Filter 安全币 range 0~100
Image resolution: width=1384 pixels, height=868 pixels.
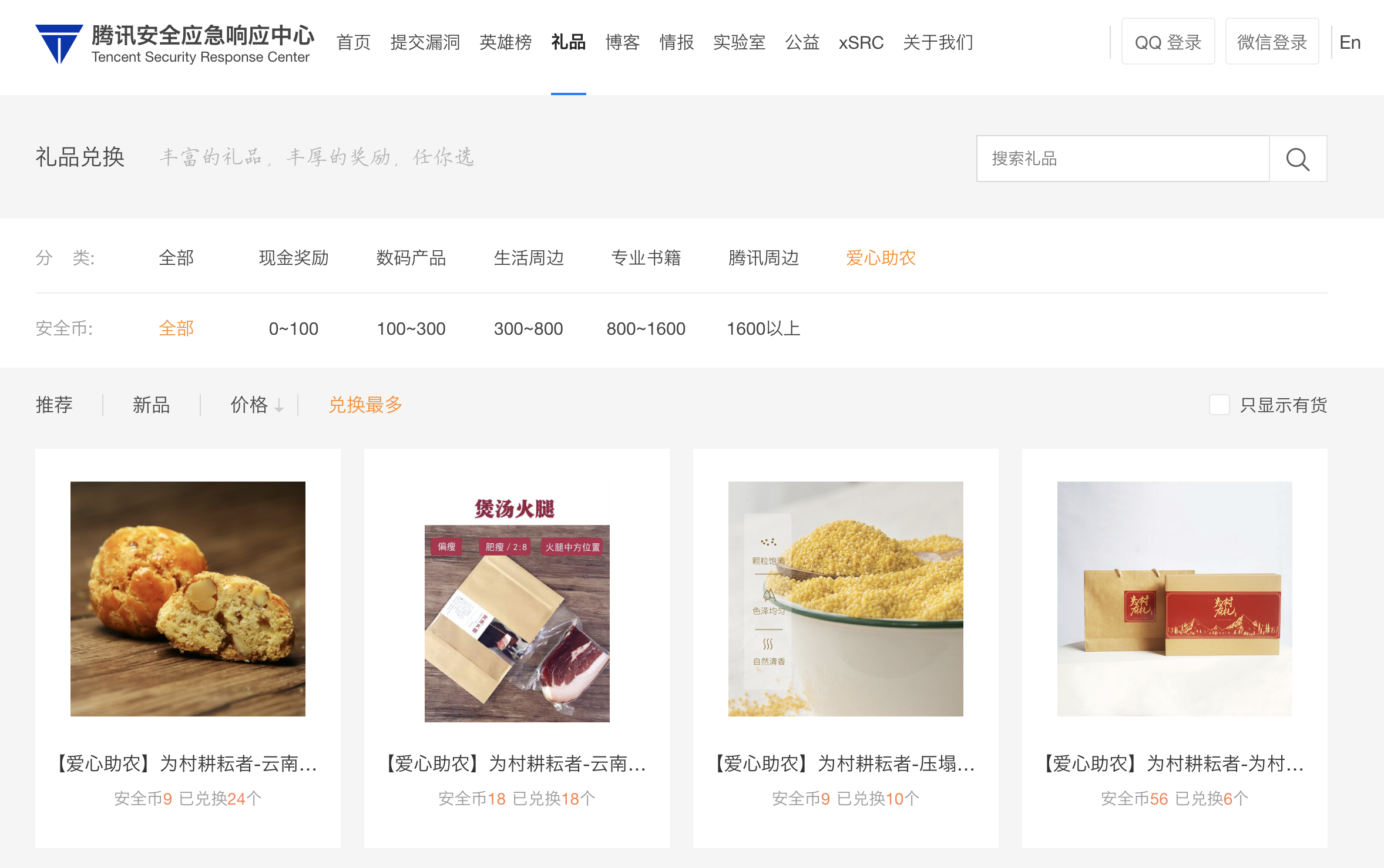tap(294, 328)
